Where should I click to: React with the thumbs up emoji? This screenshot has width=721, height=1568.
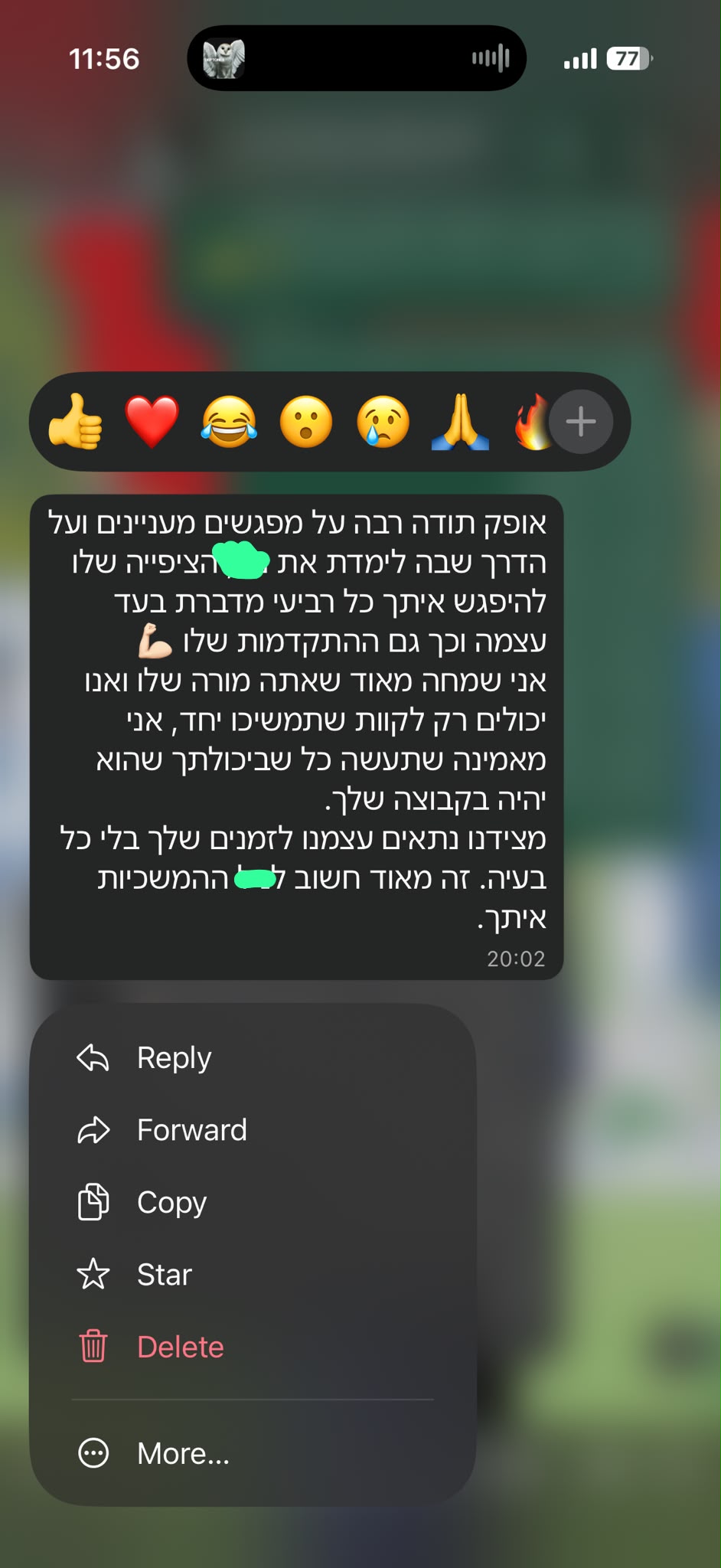[x=75, y=421]
